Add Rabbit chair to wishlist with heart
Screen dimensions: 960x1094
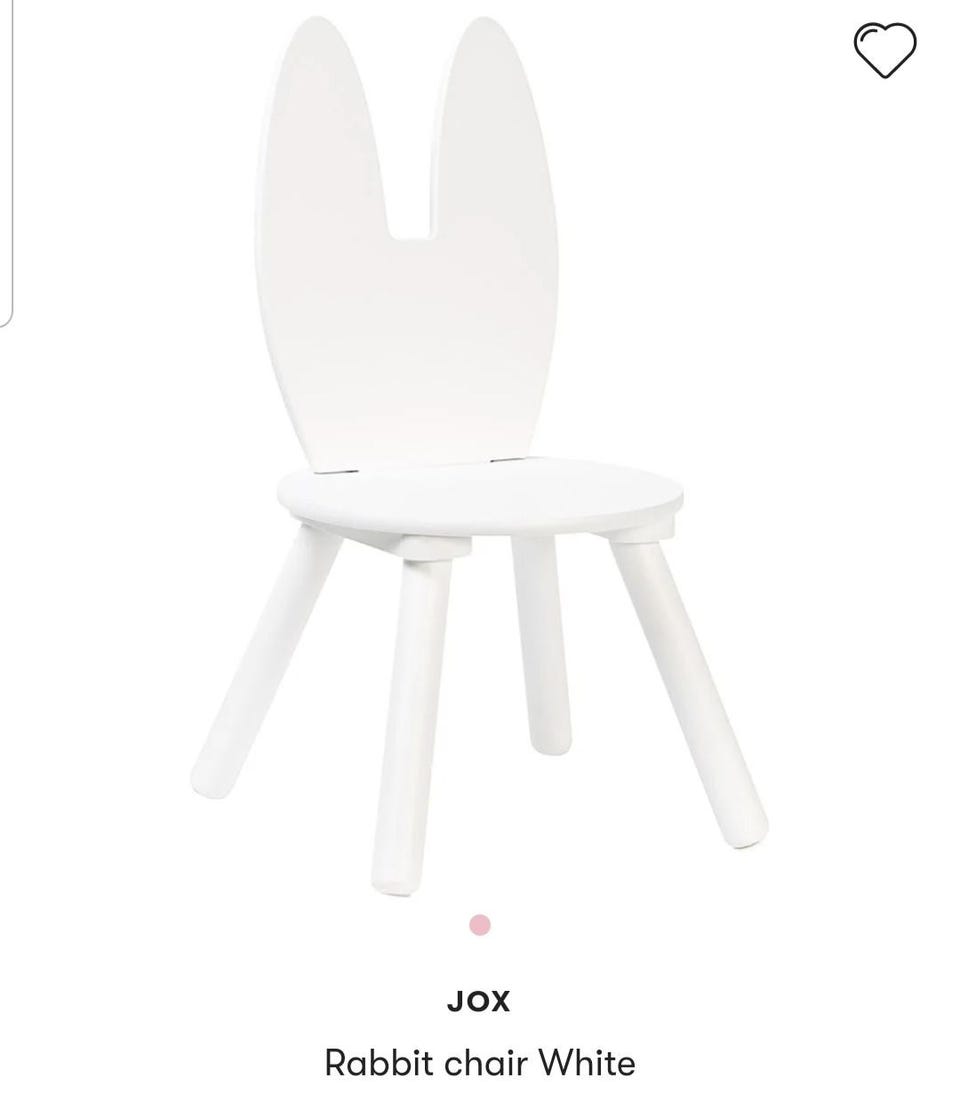tap(885, 50)
